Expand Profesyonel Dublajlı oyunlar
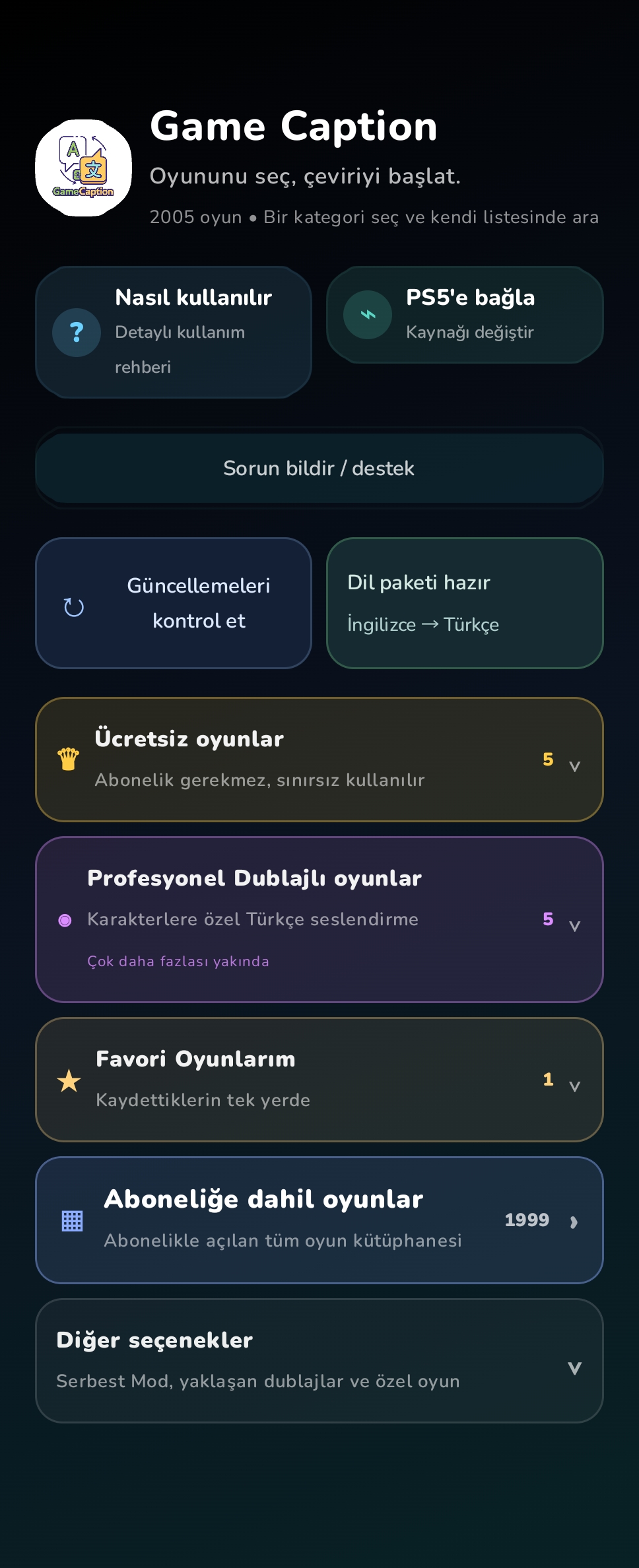The image size is (639, 1568). pos(319,919)
